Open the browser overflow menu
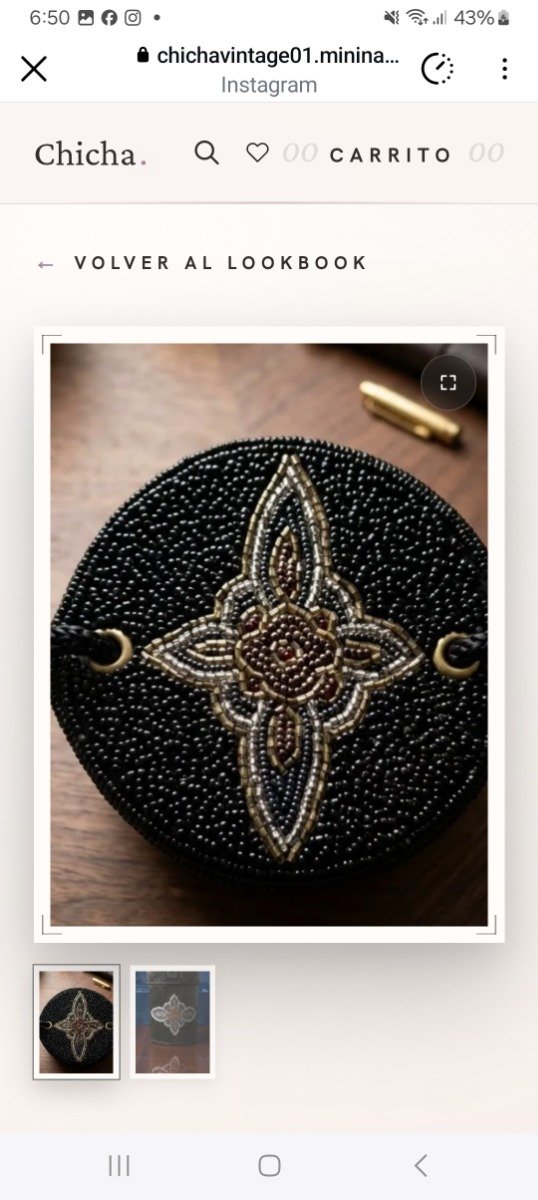Image resolution: width=538 pixels, height=1200 pixels. pos(504,69)
